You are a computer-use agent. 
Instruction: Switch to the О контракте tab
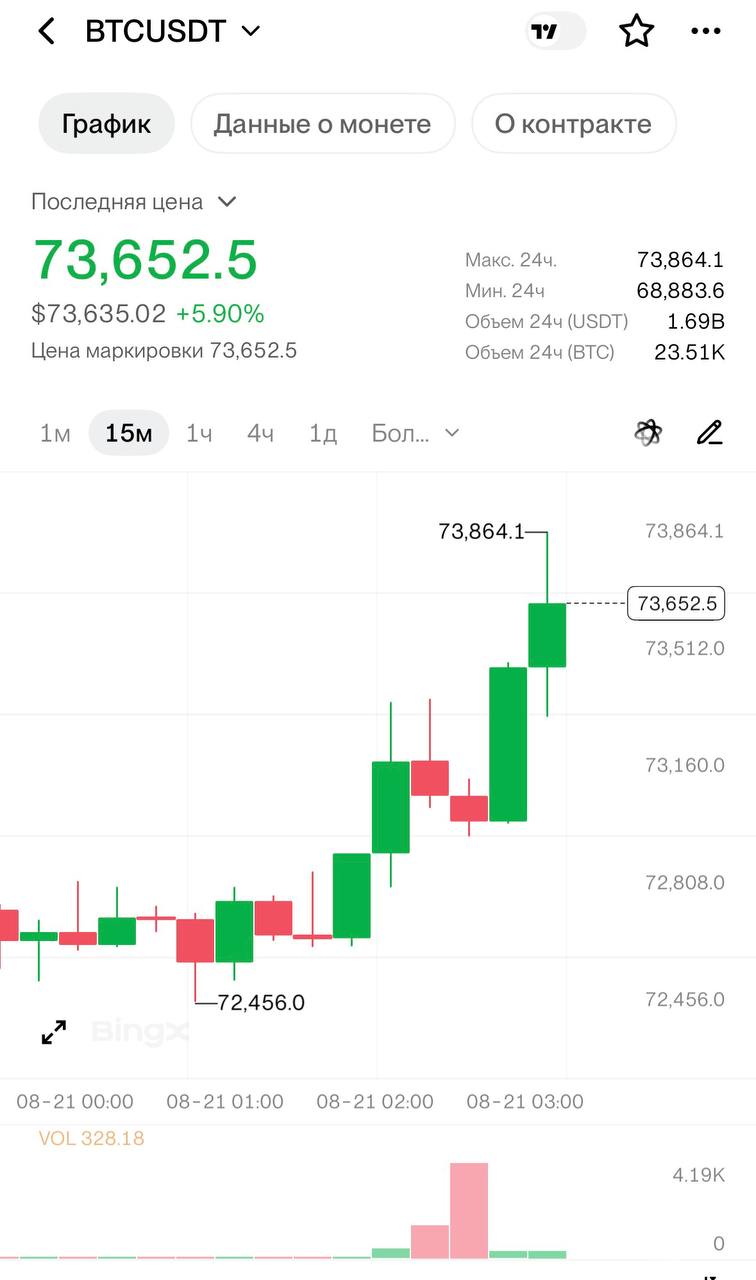coord(573,124)
